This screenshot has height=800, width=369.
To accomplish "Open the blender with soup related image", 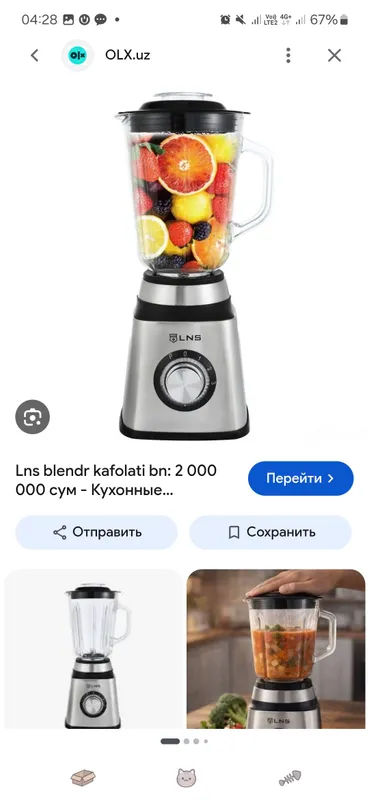I will coord(276,649).
